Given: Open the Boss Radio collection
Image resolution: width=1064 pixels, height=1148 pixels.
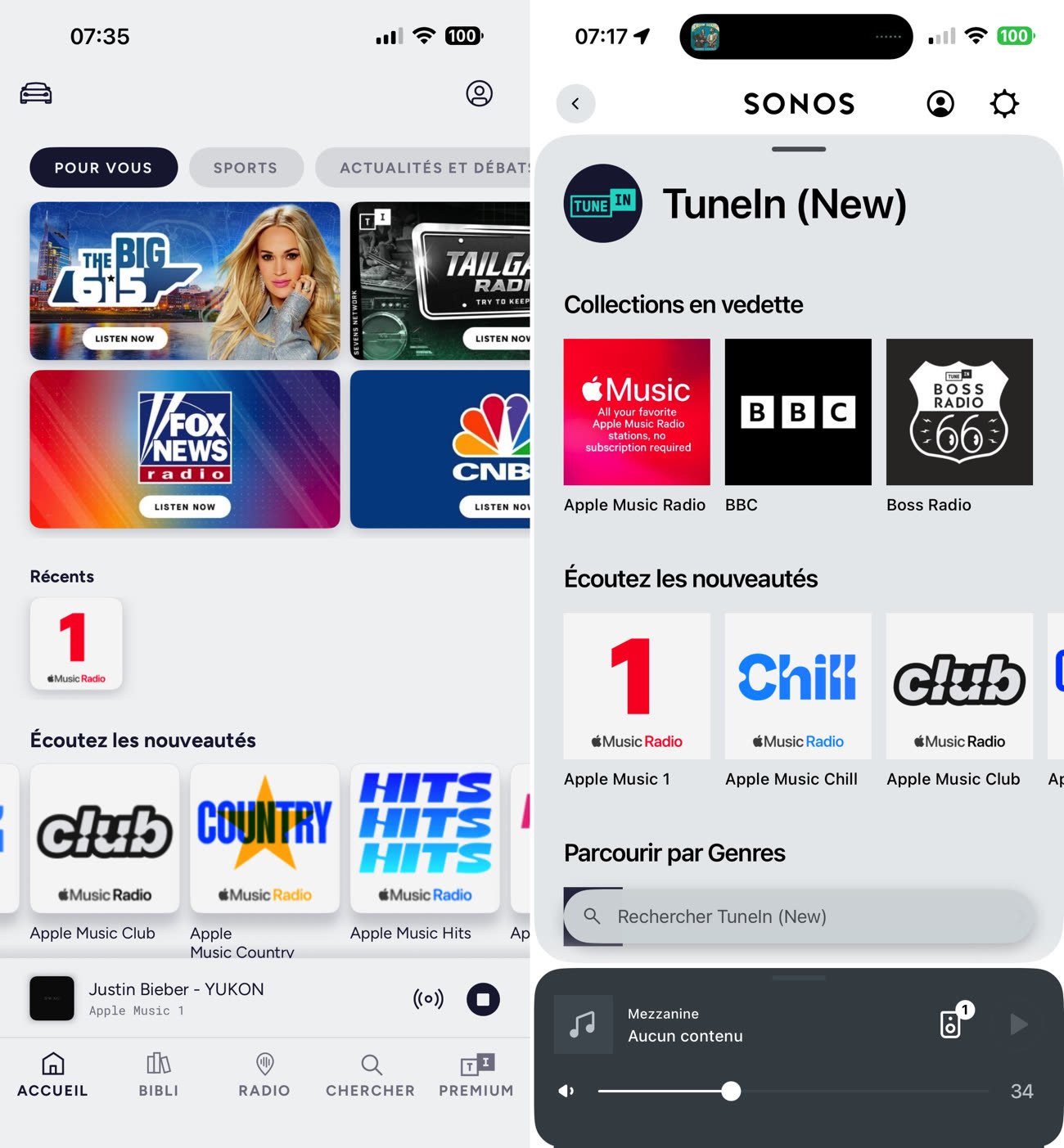Looking at the screenshot, I should [959, 412].
